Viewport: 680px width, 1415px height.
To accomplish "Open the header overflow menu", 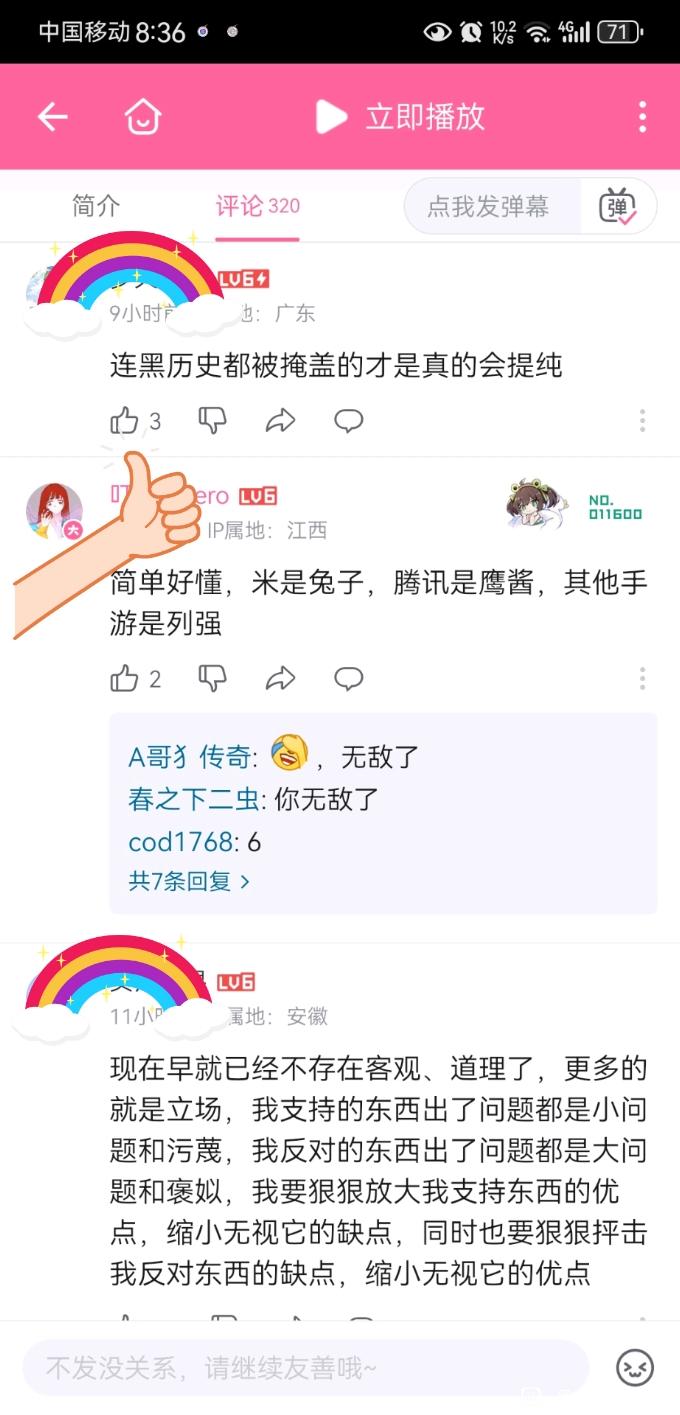I will point(642,117).
